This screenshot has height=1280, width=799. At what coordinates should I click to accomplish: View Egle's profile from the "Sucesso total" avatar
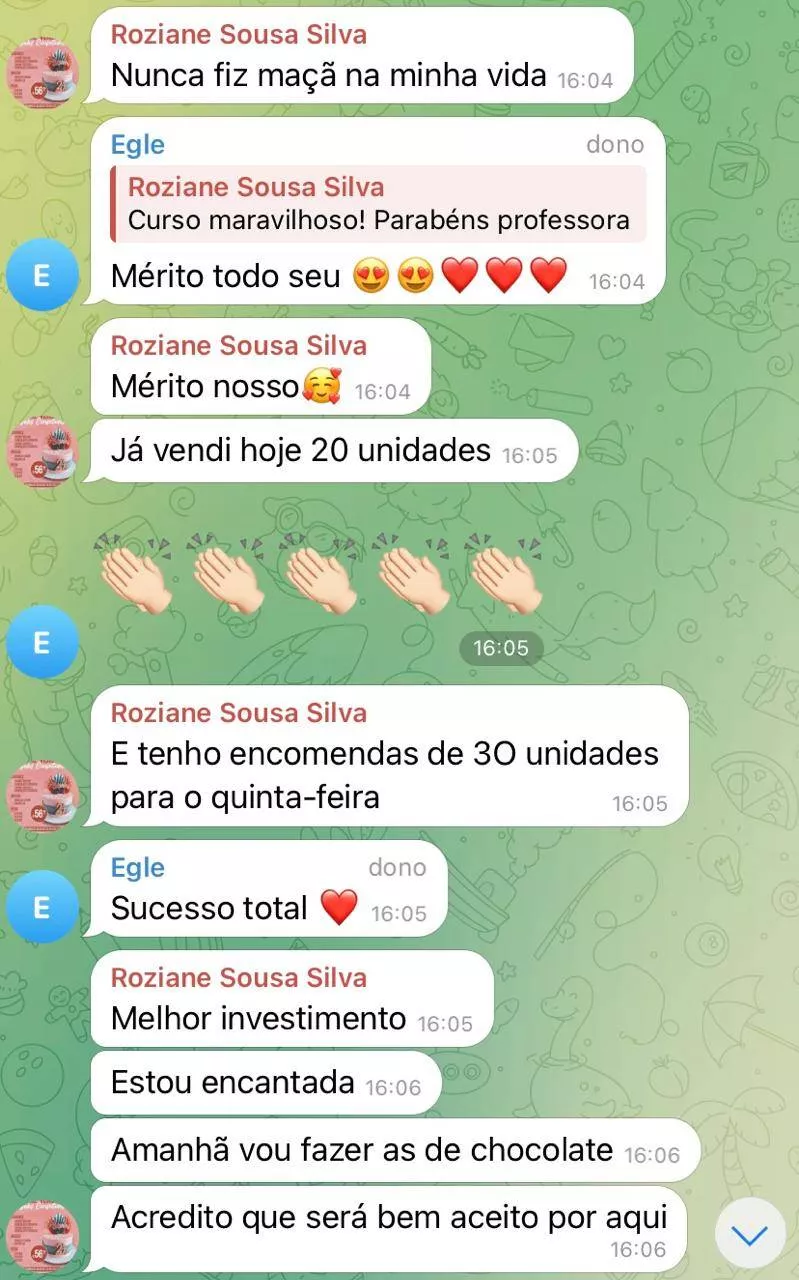(41, 906)
